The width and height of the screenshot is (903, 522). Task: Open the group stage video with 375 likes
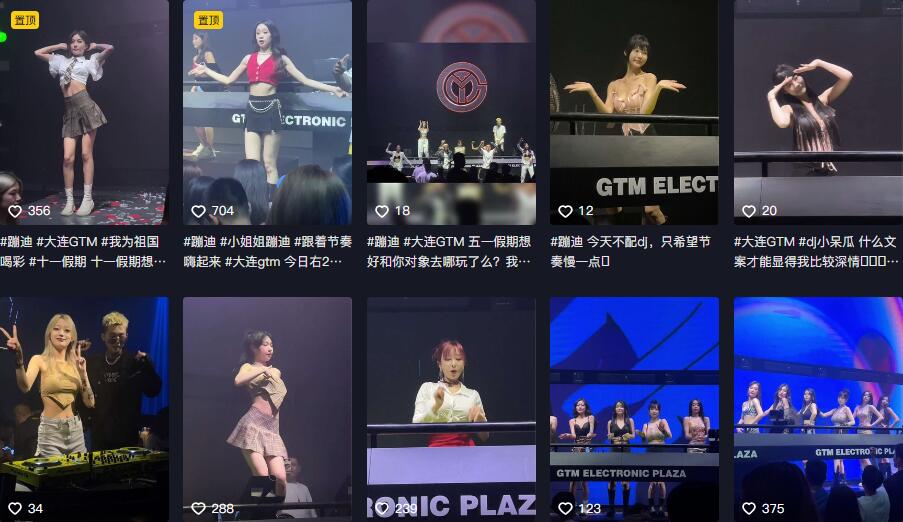[x=818, y=405]
